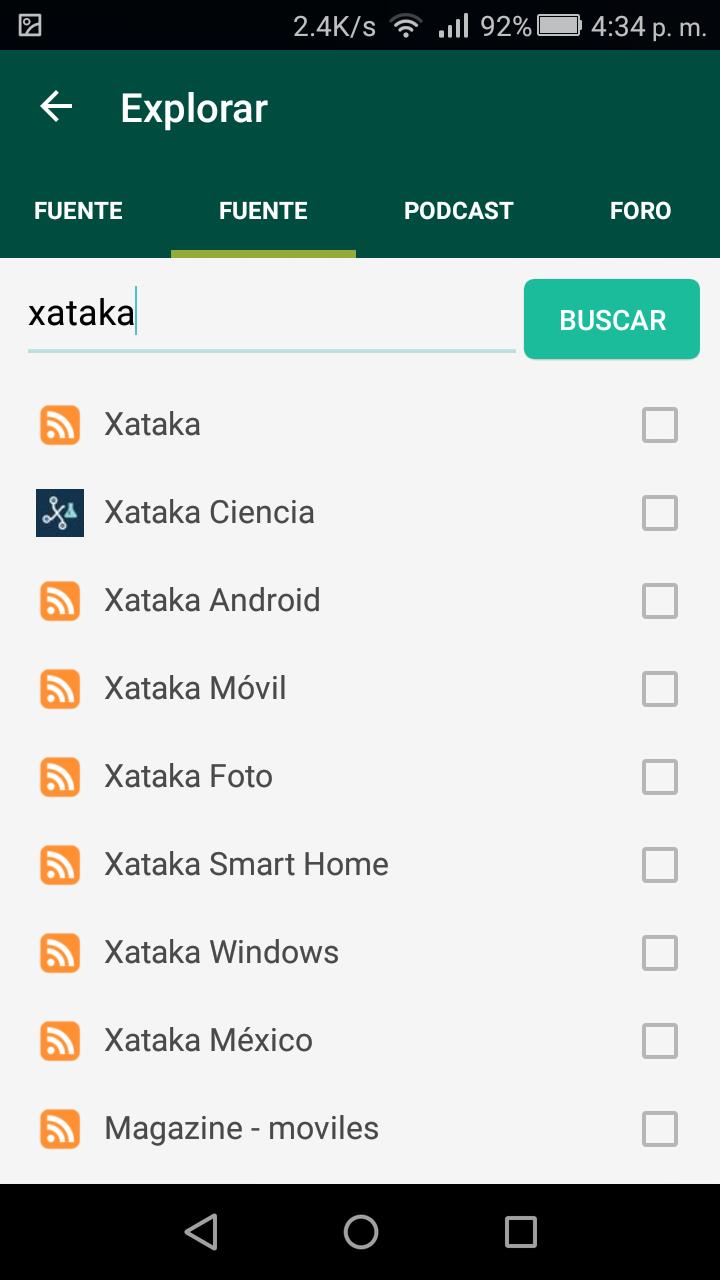The height and width of the screenshot is (1280, 720).
Task: Check the Xataka México checkbox
Action: point(660,1041)
